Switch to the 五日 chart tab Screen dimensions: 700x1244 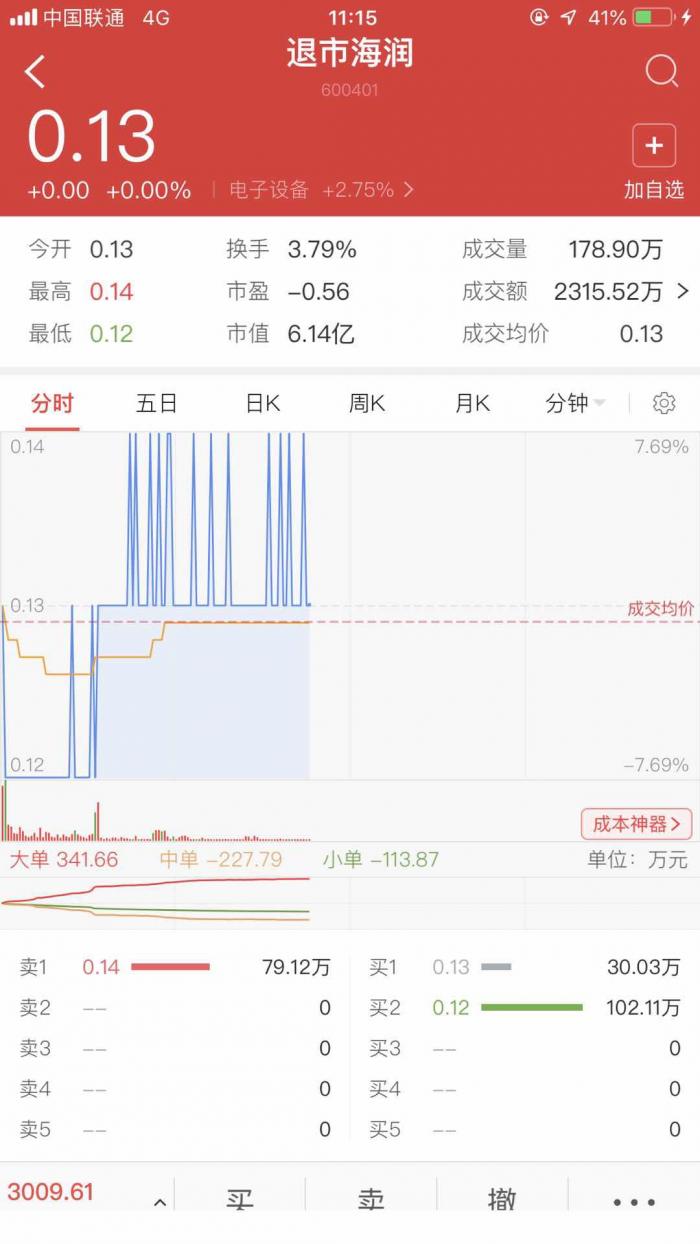click(157, 403)
